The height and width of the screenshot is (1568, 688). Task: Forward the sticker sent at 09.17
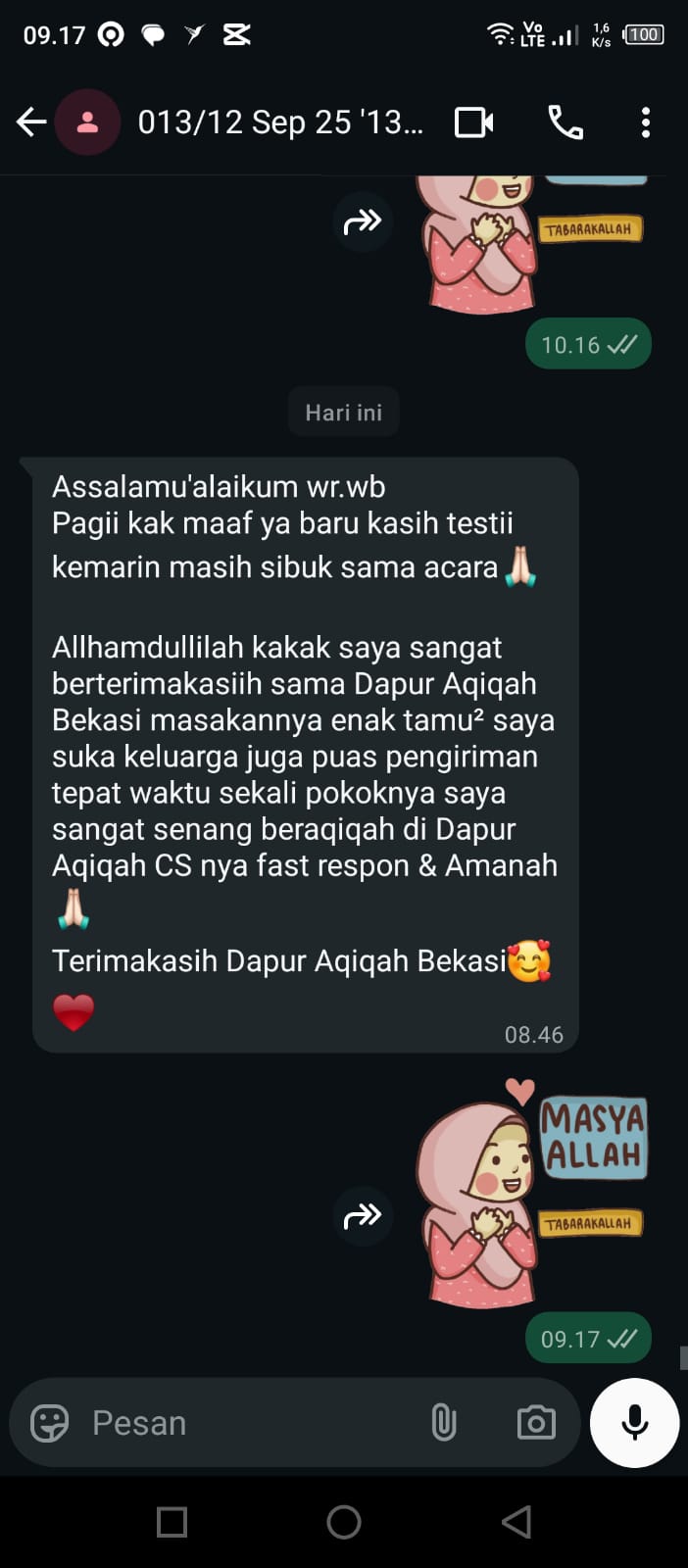point(363,1216)
